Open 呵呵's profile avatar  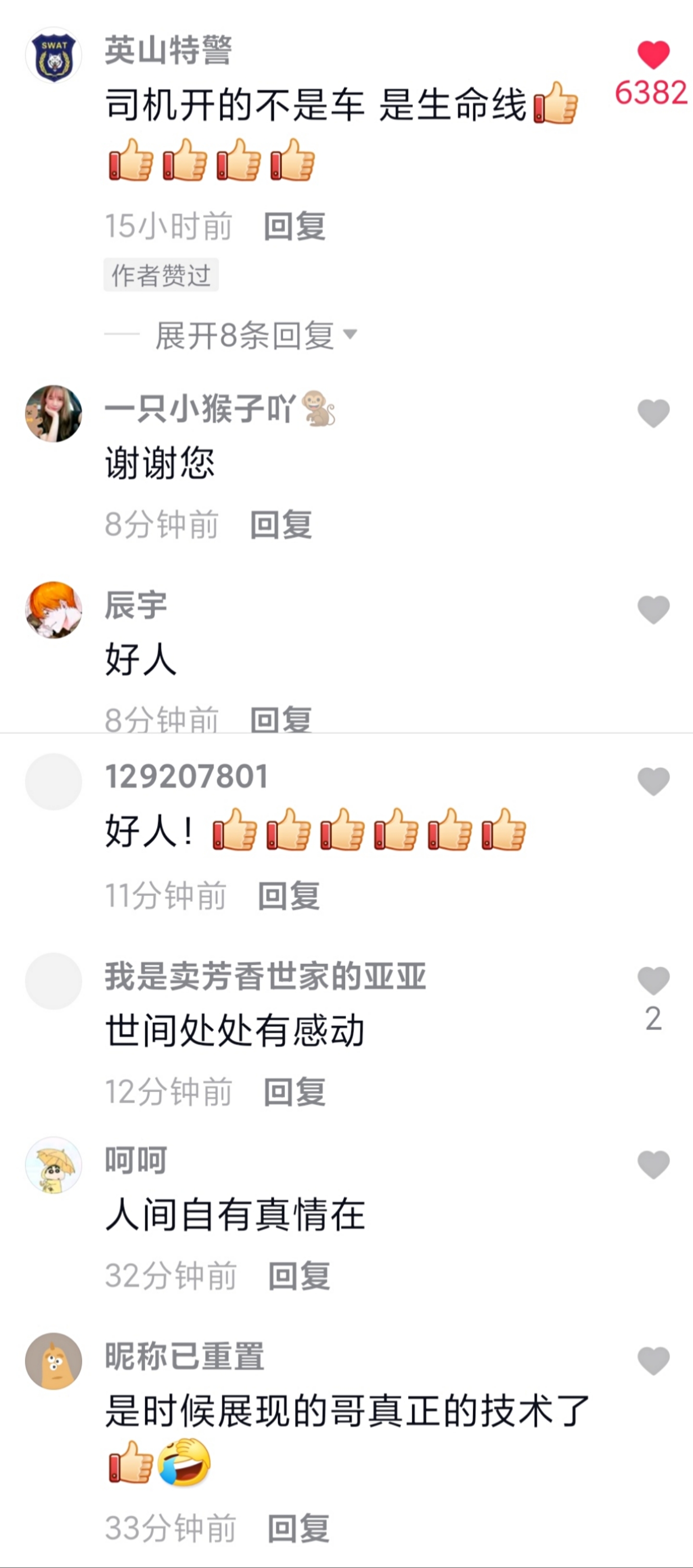point(54,1165)
